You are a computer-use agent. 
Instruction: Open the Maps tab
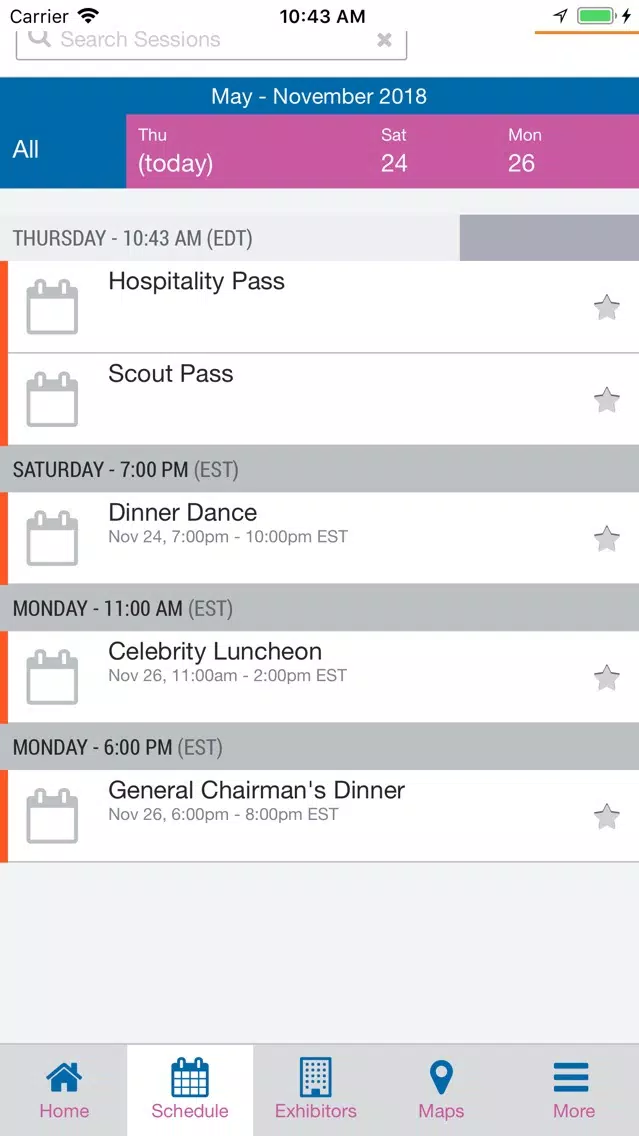441,1090
